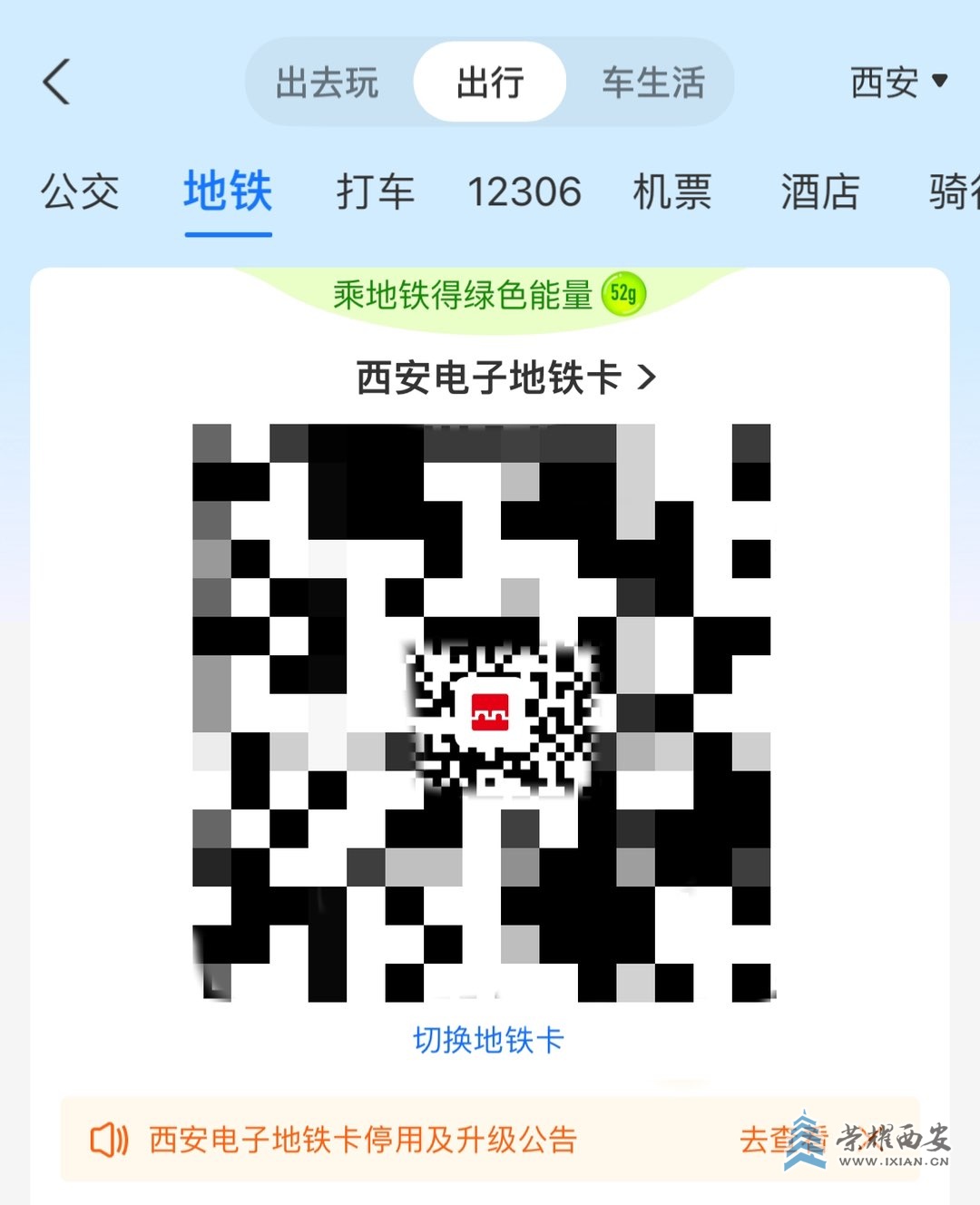Open the 西安 city dropdown
The width and height of the screenshot is (980, 1205).
[x=898, y=83]
